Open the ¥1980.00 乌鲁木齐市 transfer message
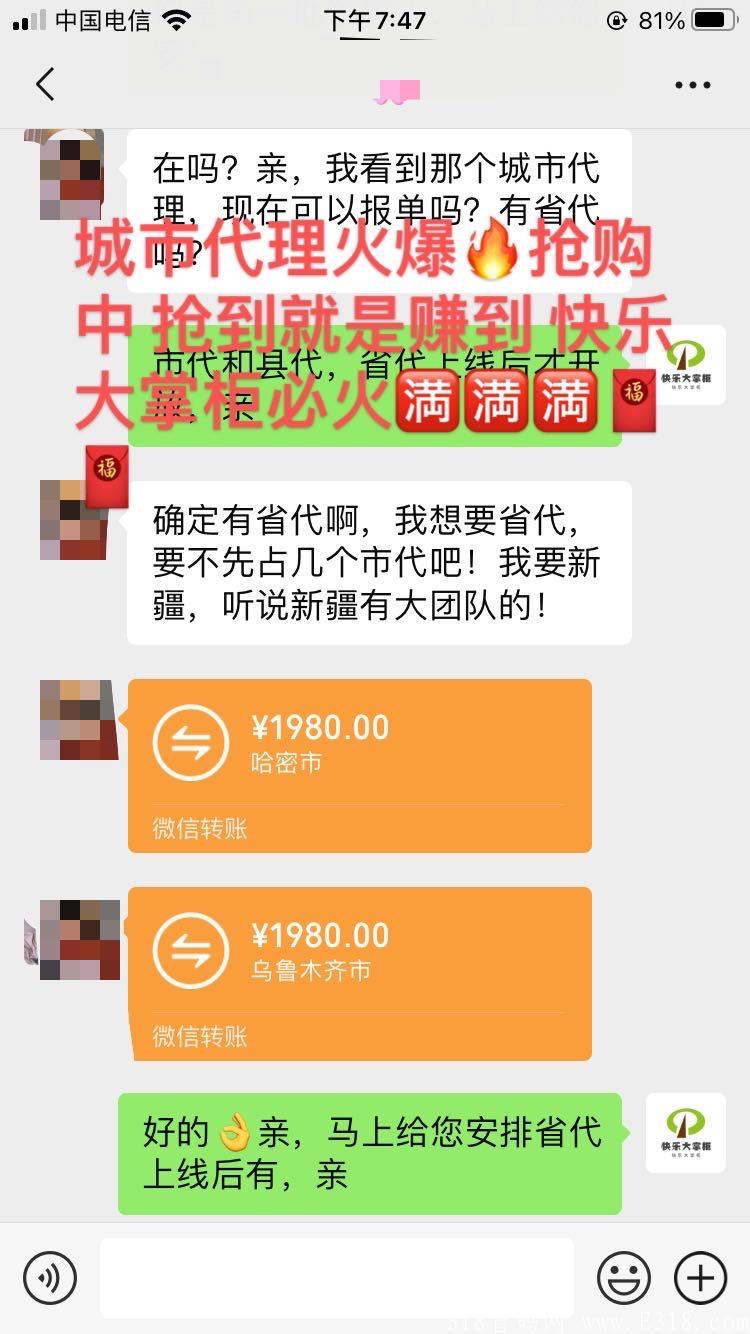 tap(360, 972)
